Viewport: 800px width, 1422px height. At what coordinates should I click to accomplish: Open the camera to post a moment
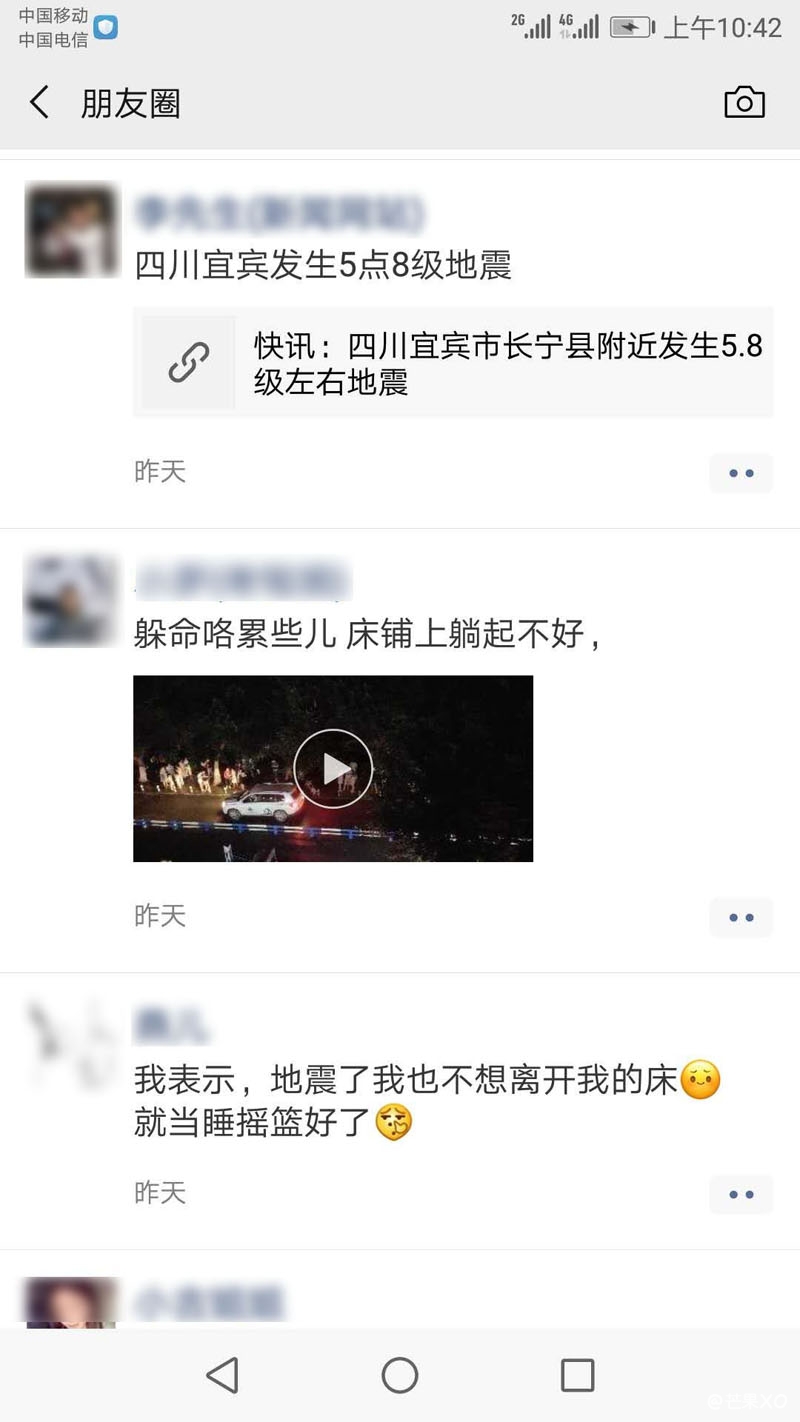coord(744,103)
